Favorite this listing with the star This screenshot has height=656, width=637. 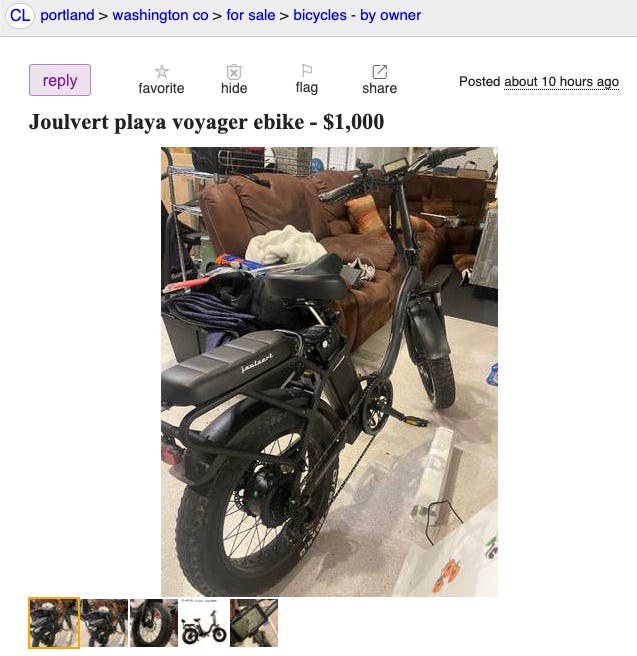click(161, 79)
